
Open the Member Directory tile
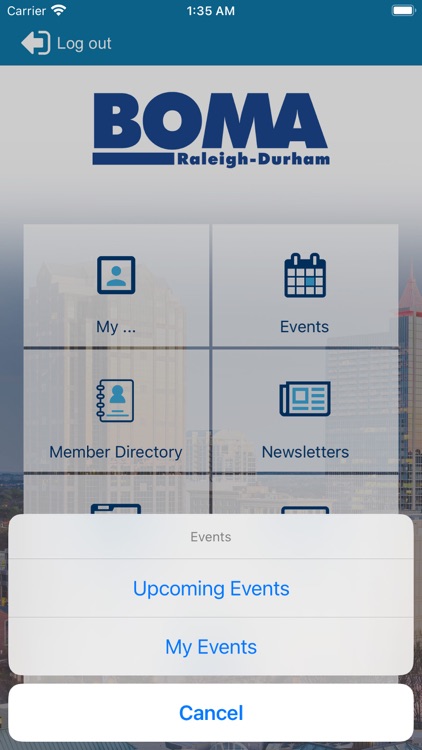pyautogui.click(x=116, y=411)
